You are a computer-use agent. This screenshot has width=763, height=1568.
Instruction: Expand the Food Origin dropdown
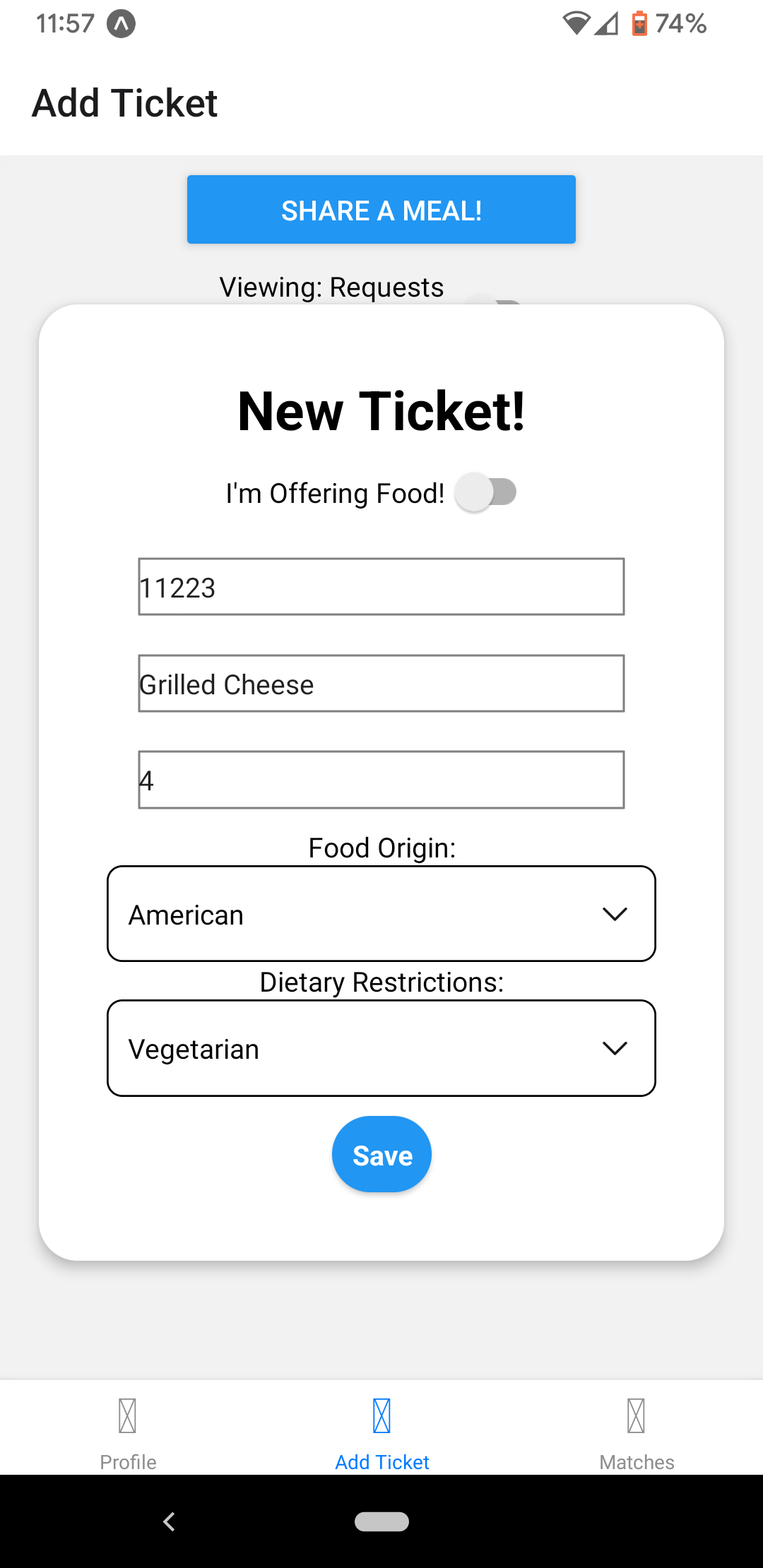[x=381, y=914]
